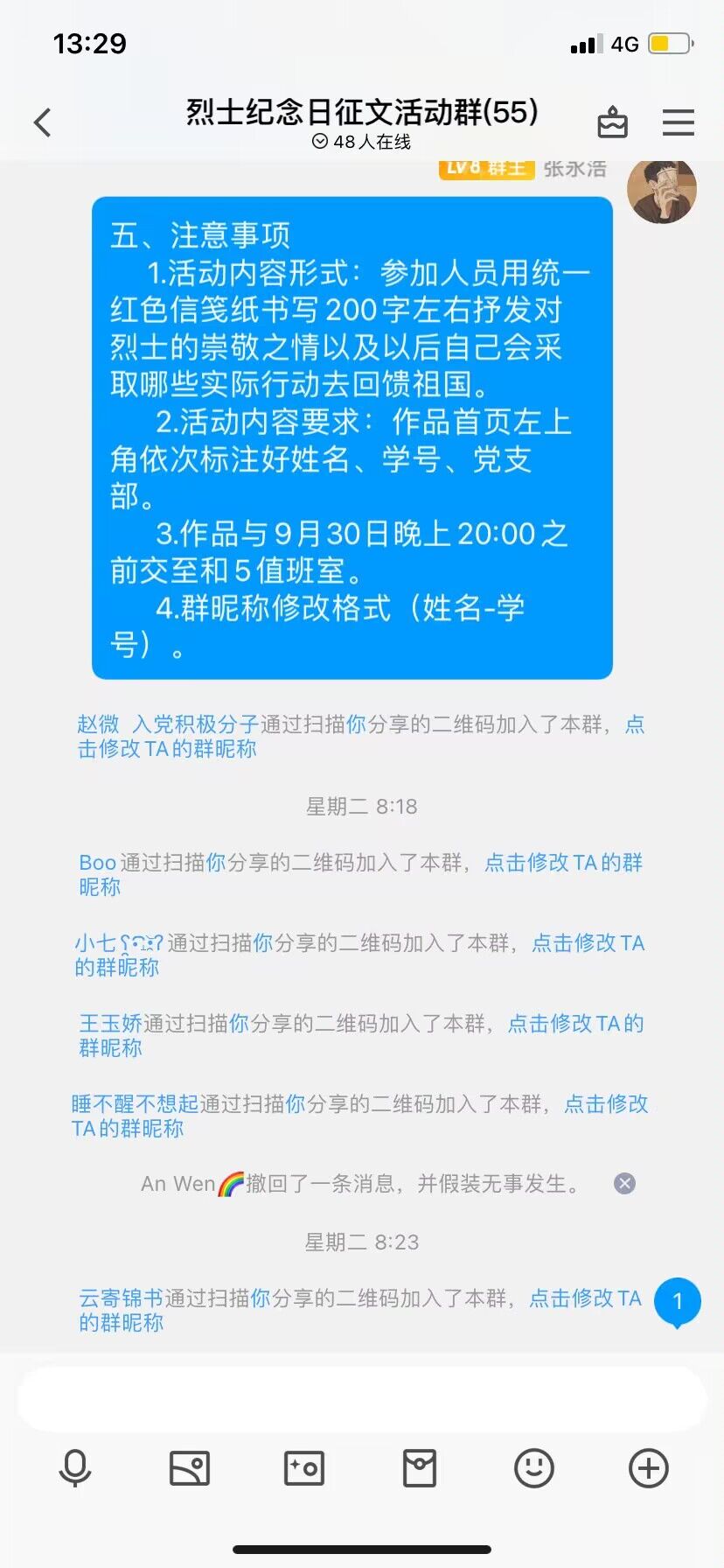Open the group apps box icon

pos(612,122)
